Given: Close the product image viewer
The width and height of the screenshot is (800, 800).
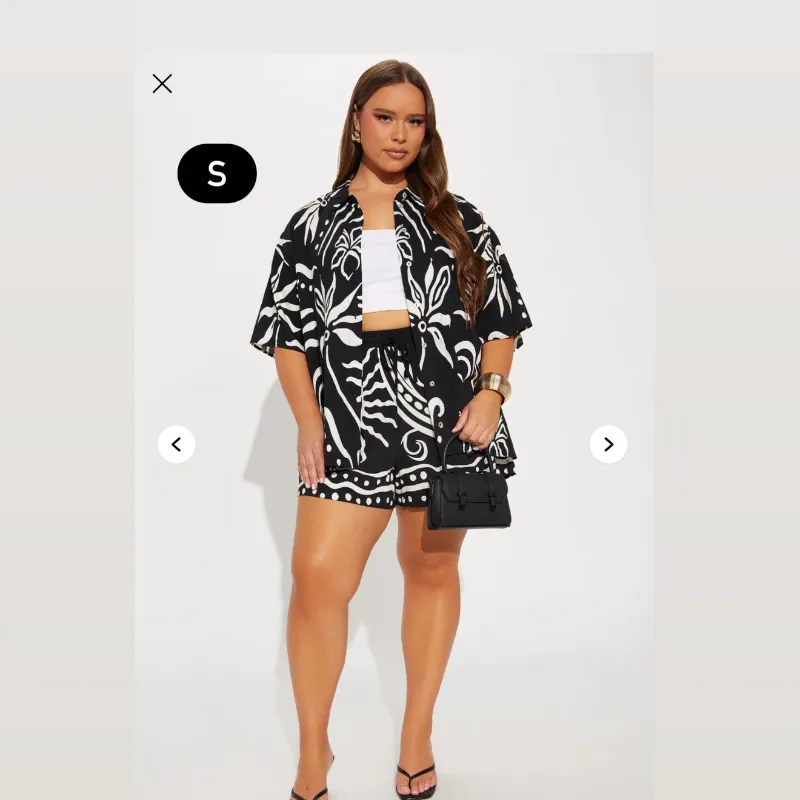Looking at the screenshot, I should tap(162, 84).
